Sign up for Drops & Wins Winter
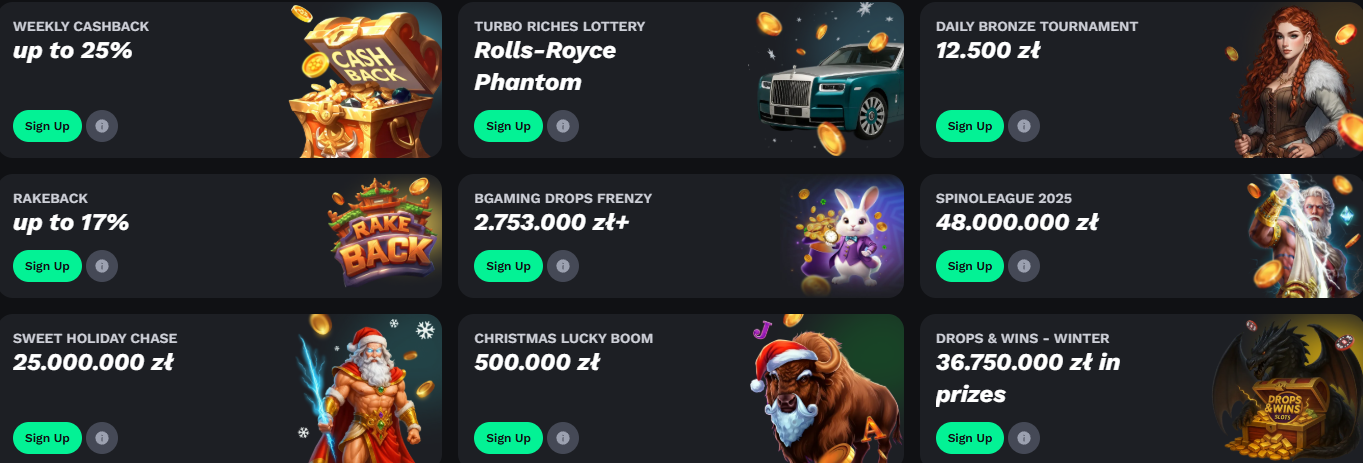The height and width of the screenshot is (463, 1363). point(969,438)
